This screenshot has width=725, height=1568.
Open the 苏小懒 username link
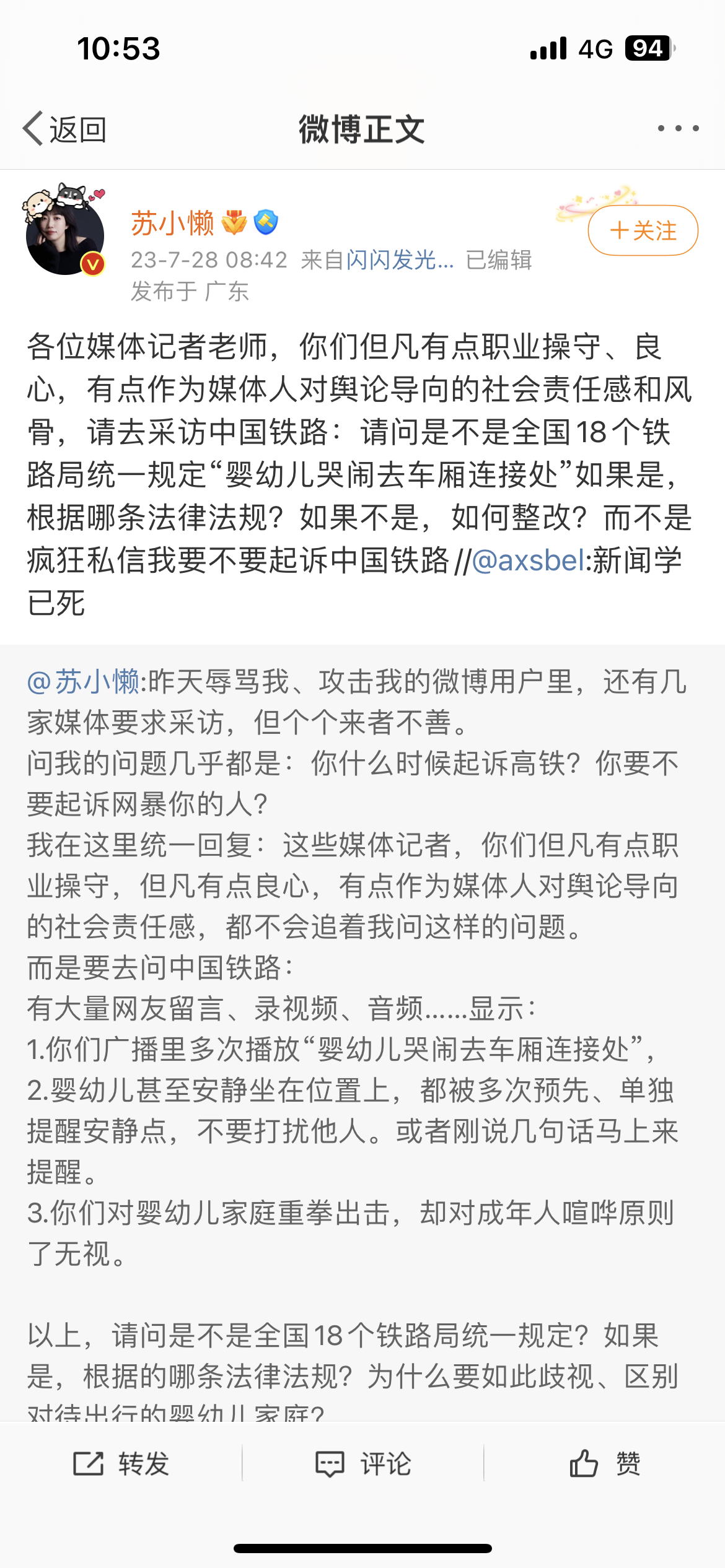(172, 223)
